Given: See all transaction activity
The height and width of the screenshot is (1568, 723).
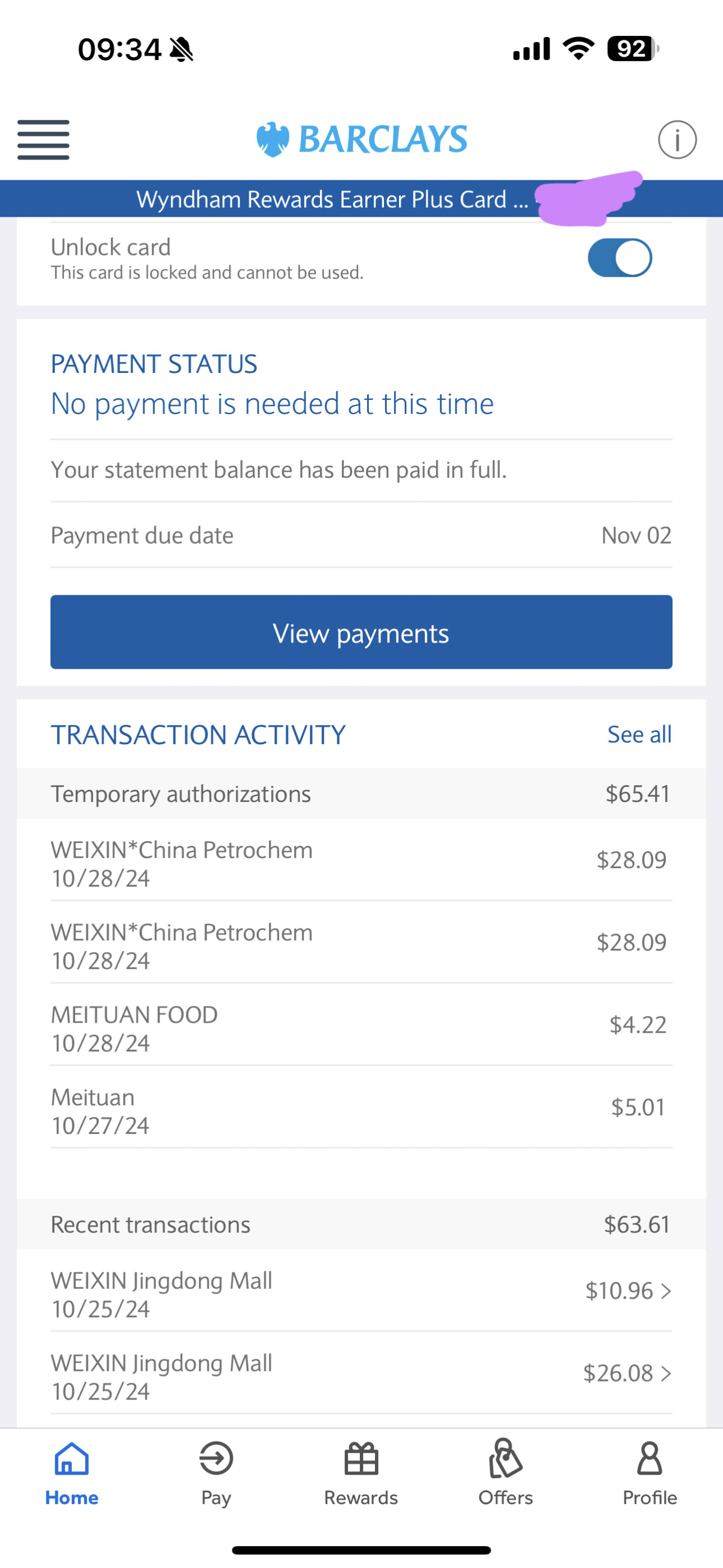Looking at the screenshot, I should (639, 735).
